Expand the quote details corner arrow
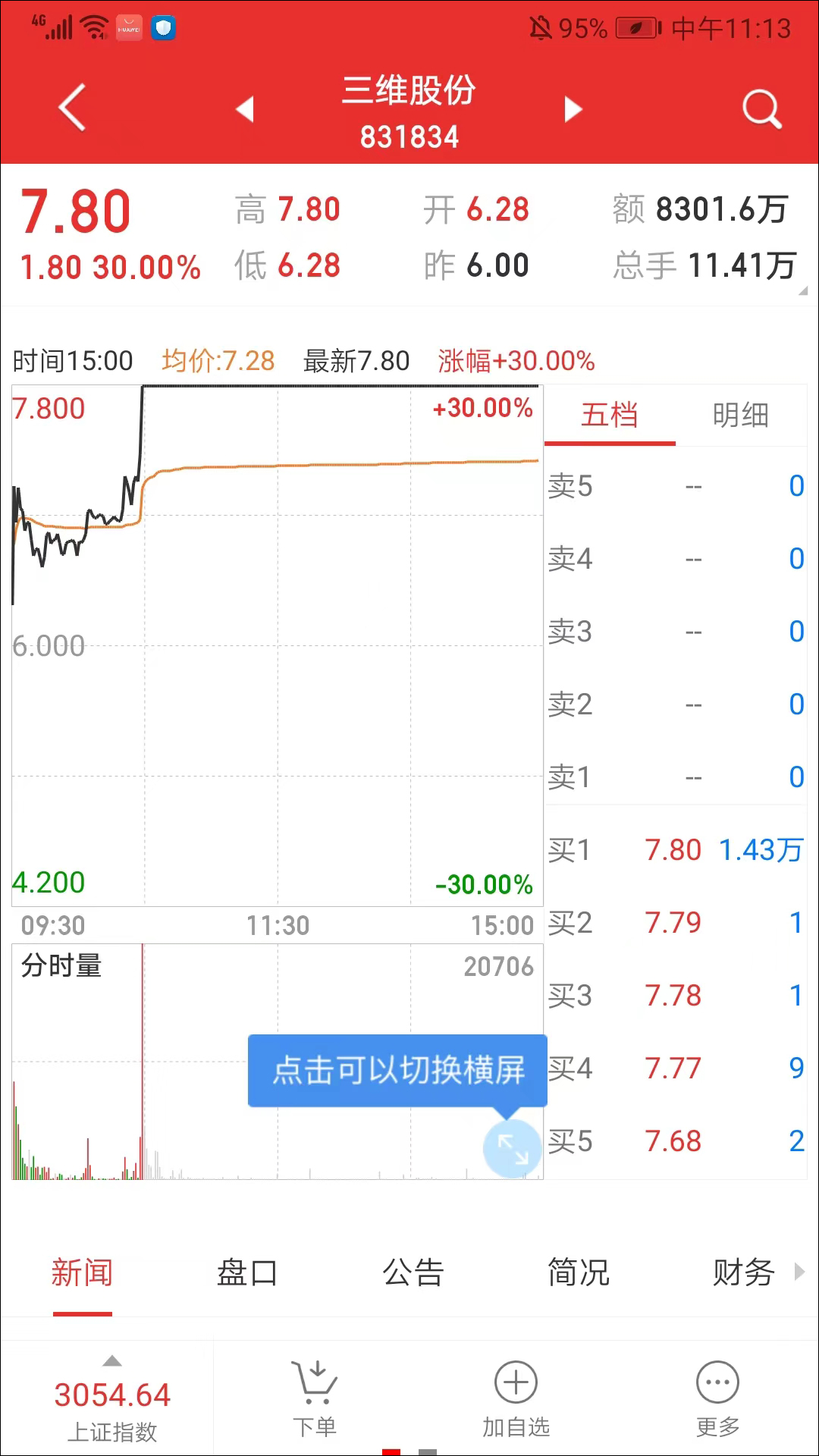This screenshot has width=819, height=1456. point(803,291)
